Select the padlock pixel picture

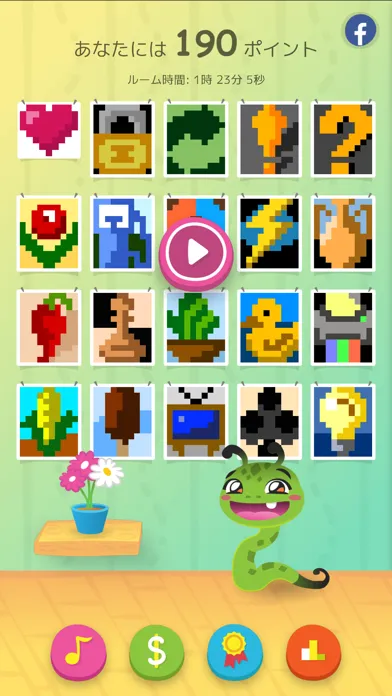(x=122, y=139)
